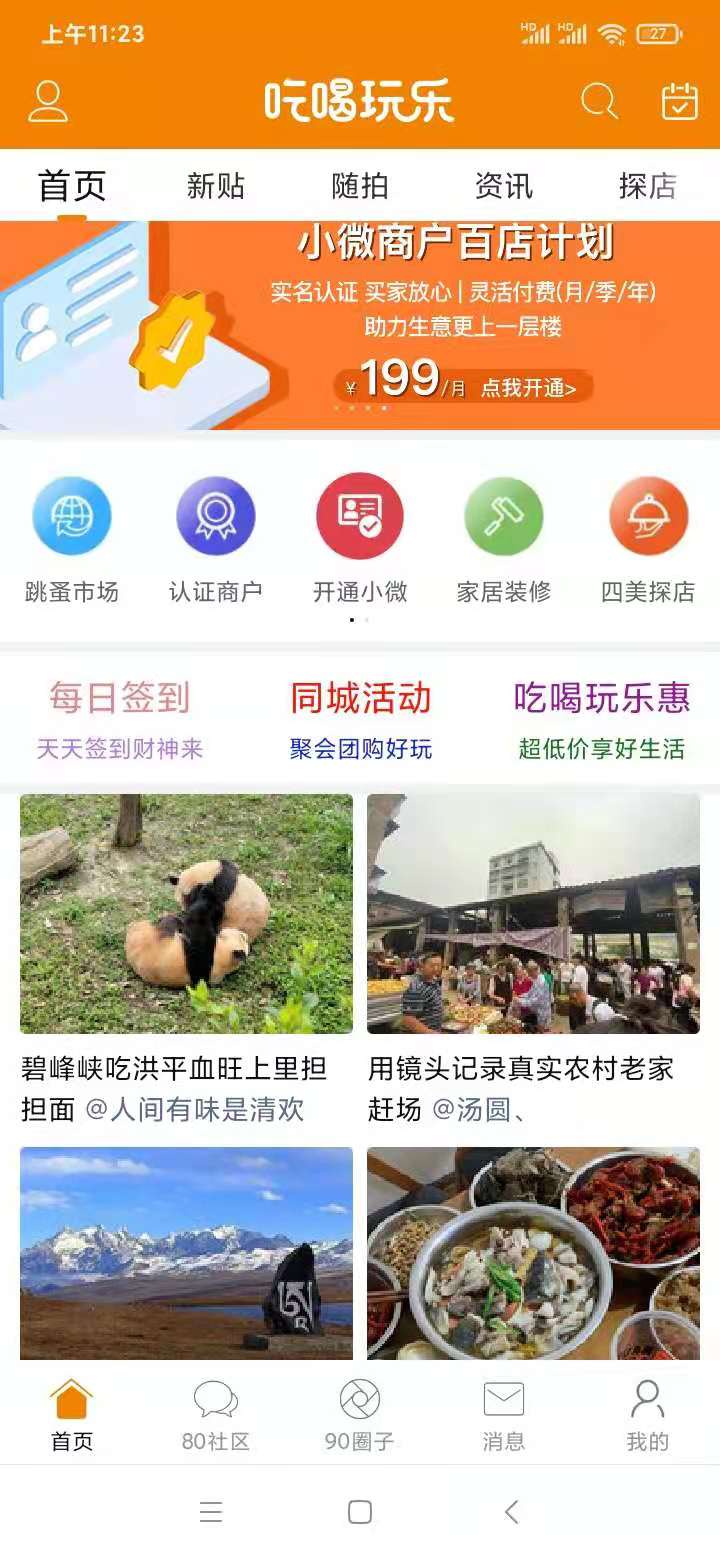Switch to the 探店 tab
This screenshot has width=720, height=1560.
645,186
